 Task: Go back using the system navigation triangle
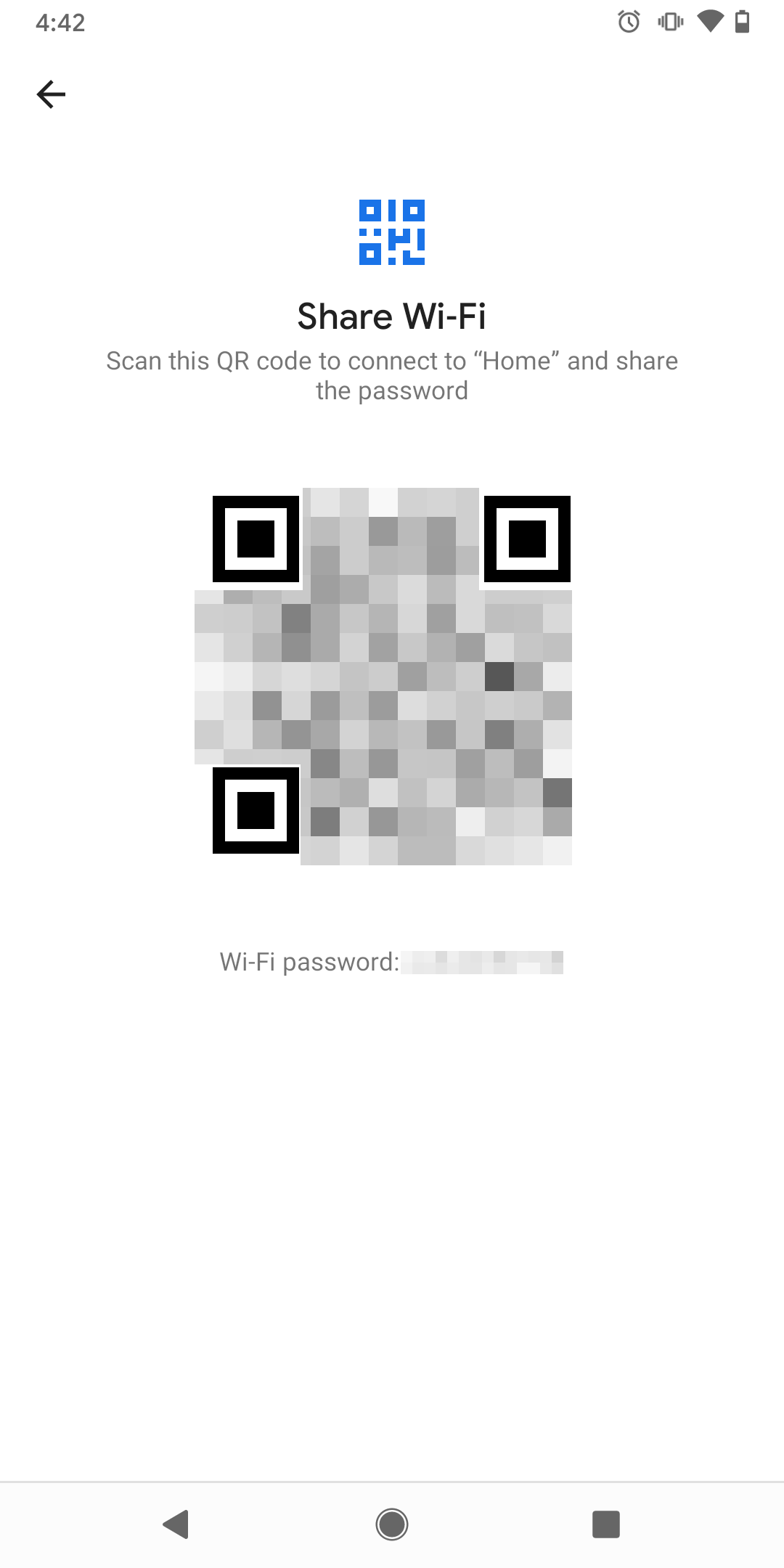coord(176,1524)
